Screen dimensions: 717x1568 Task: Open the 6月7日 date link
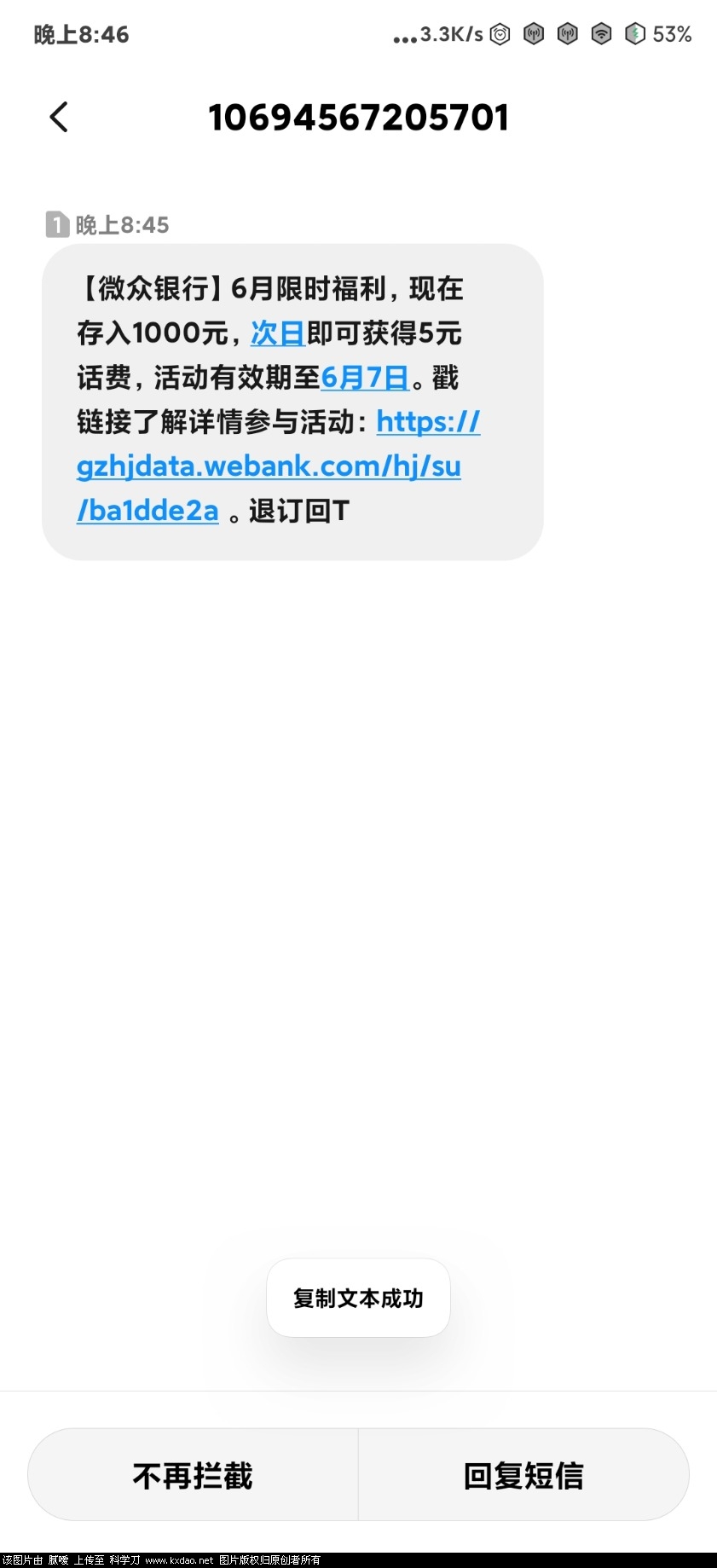click(365, 378)
